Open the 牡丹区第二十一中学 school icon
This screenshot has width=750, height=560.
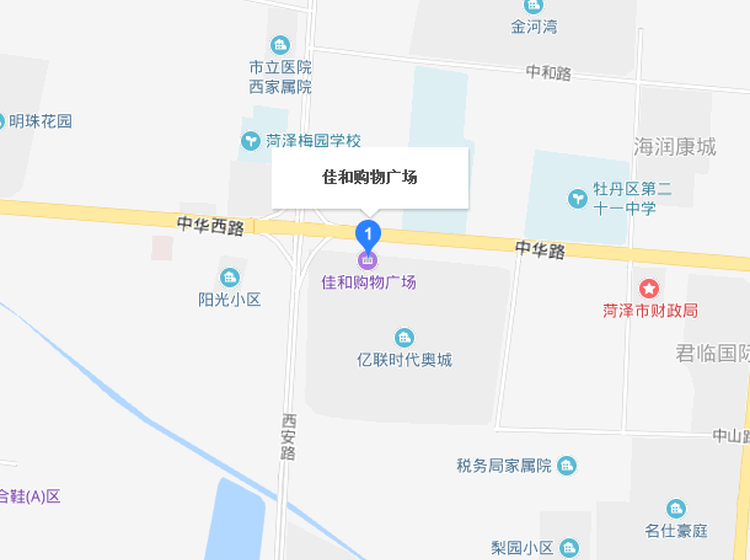click(578, 198)
